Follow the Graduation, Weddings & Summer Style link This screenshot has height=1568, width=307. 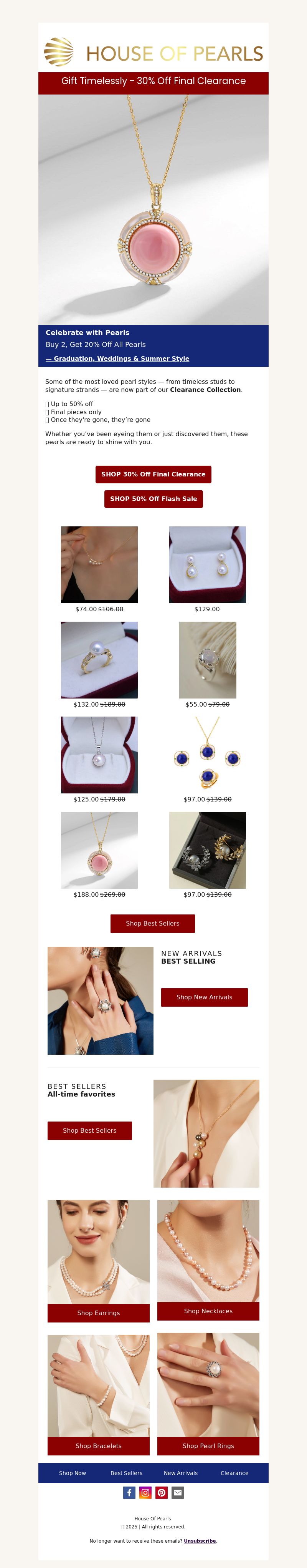pyautogui.click(x=117, y=358)
